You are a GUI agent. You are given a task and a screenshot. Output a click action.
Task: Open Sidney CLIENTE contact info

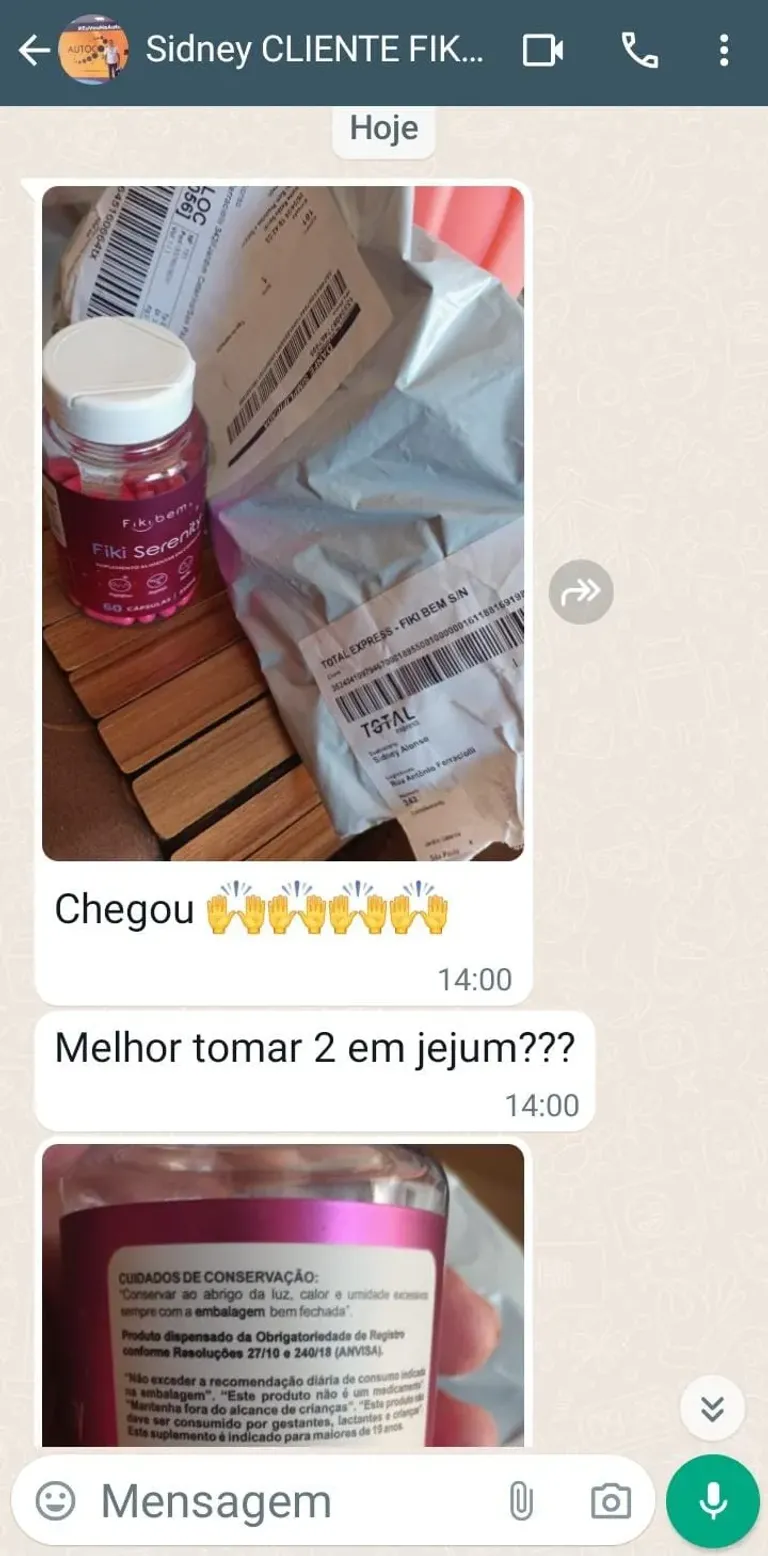314,50
